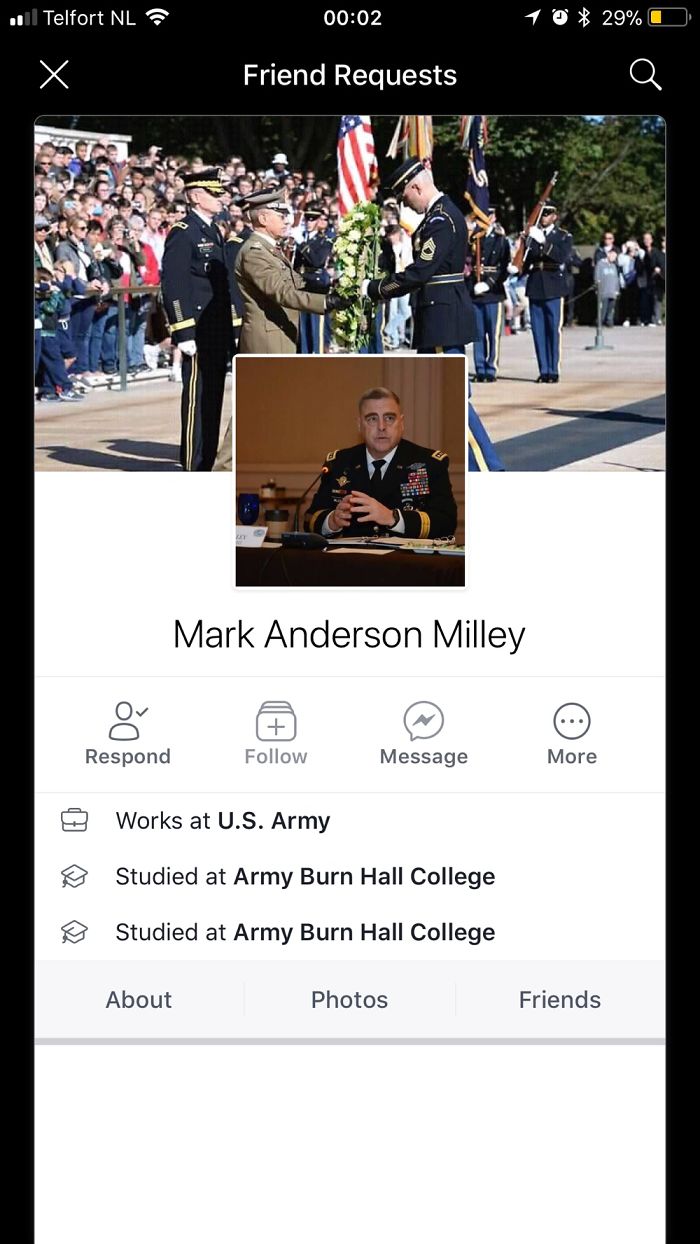Respond to the friend request
The height and width of the screenshot is (1244, 700).
point(128,733)
